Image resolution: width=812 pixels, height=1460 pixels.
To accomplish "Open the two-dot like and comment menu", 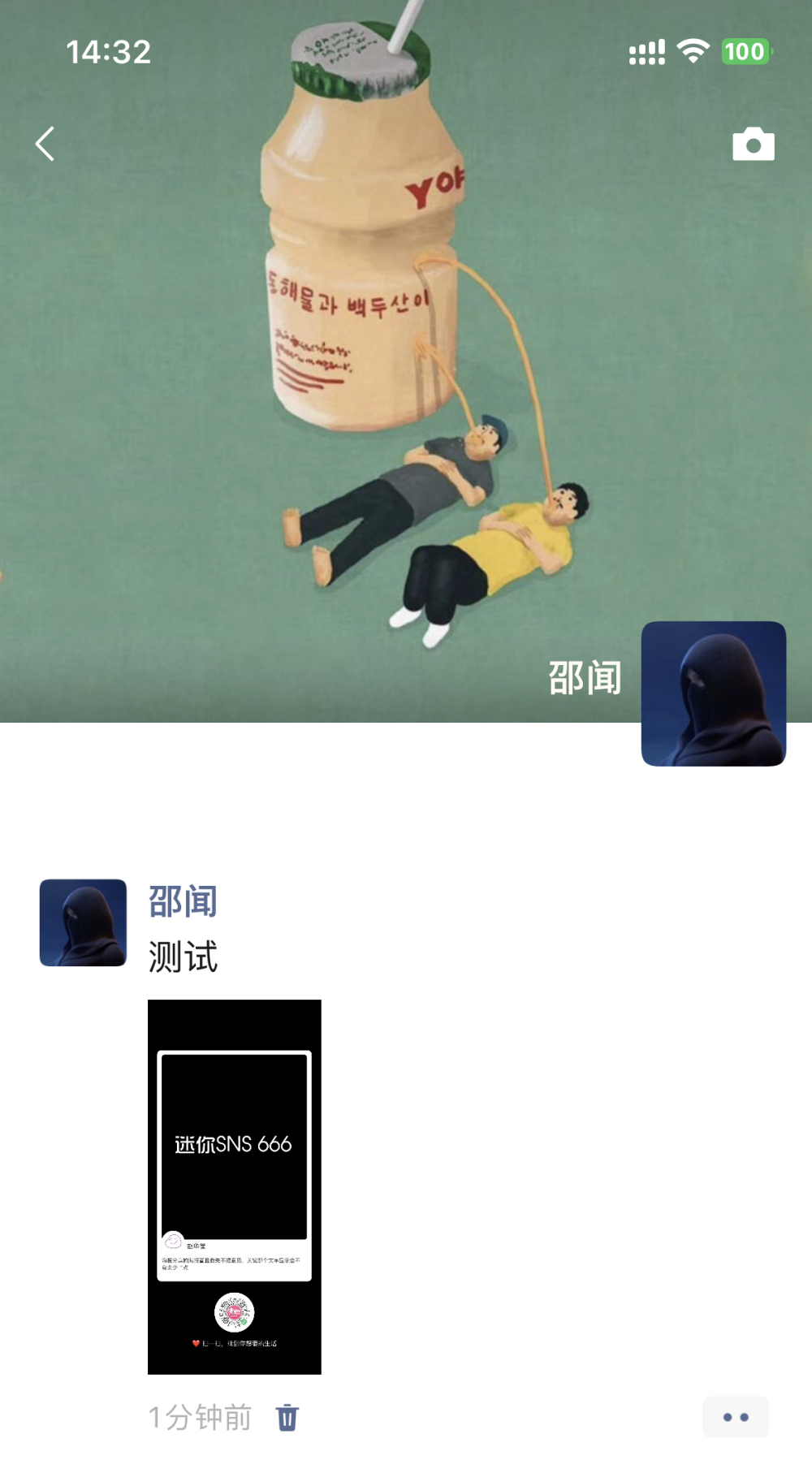I will pos(735,1417).
